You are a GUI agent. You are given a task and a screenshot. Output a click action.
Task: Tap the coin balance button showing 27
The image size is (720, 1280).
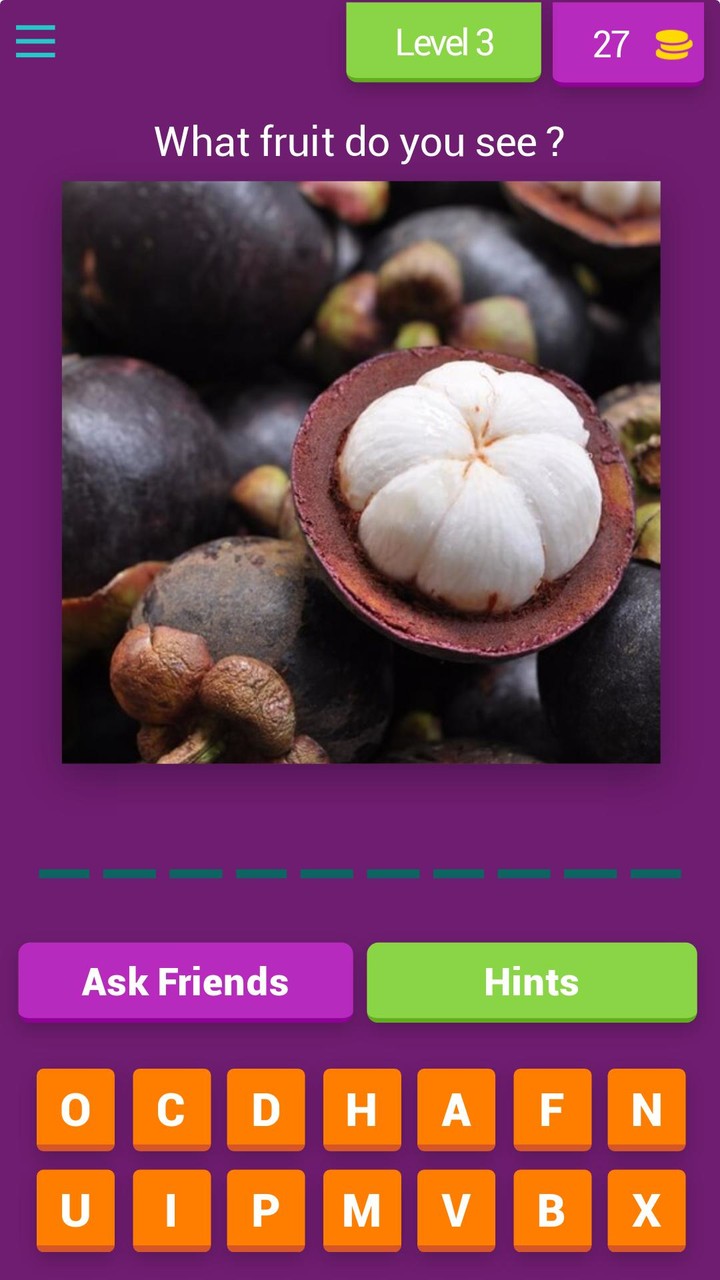628,44
